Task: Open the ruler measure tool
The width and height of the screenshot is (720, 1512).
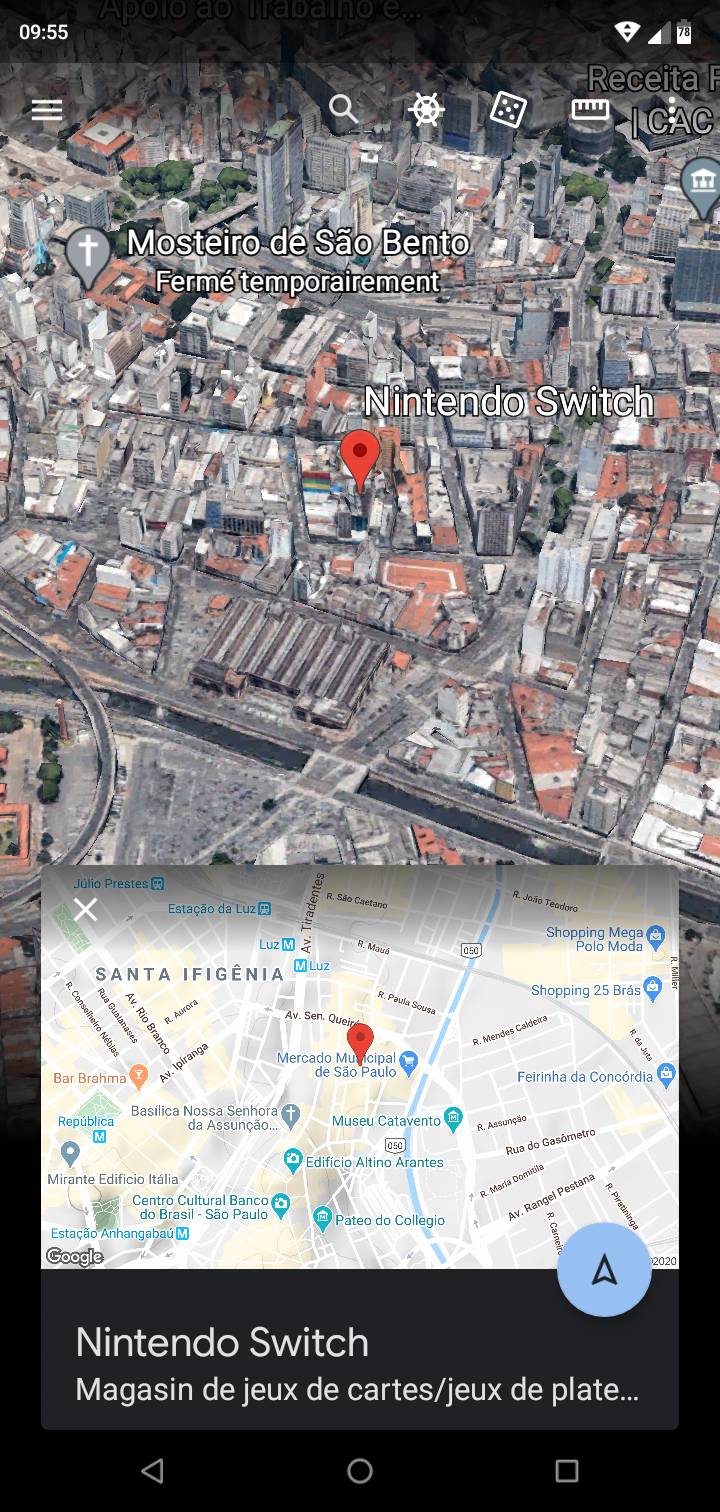Action: click(x=590, y=109)
